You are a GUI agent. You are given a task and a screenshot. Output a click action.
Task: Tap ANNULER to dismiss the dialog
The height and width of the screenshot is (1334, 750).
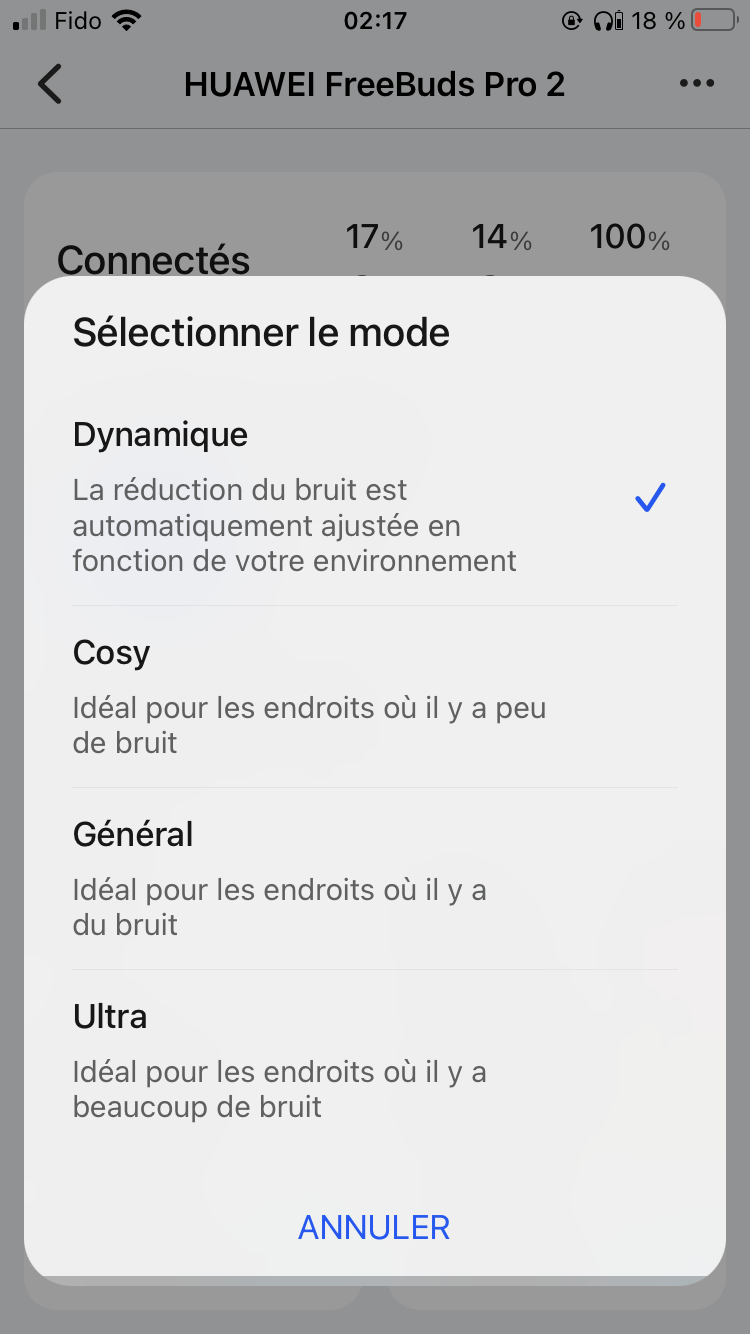(374, 1227)
